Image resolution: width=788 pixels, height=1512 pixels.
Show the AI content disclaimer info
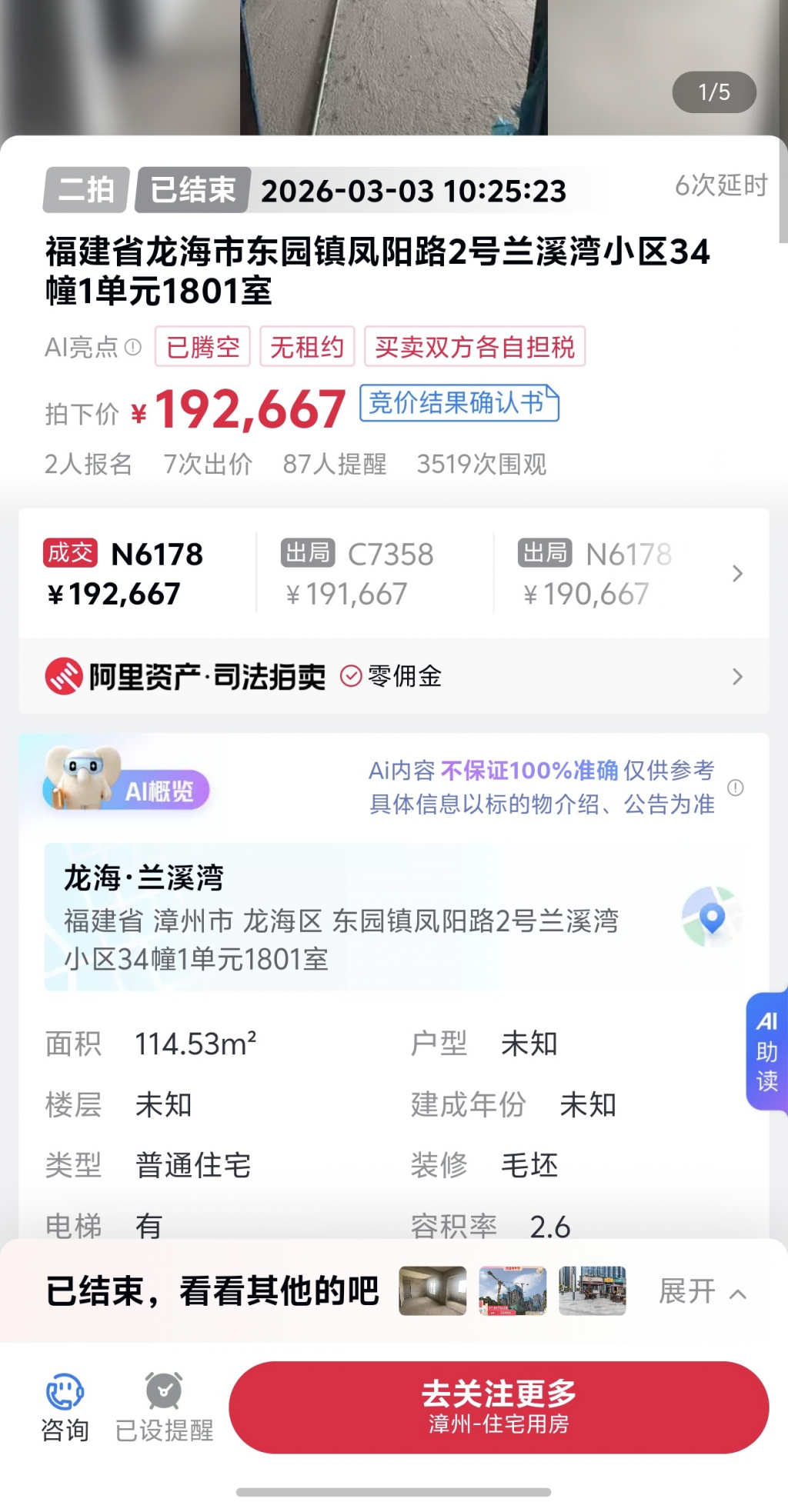(x=736, y=788)
